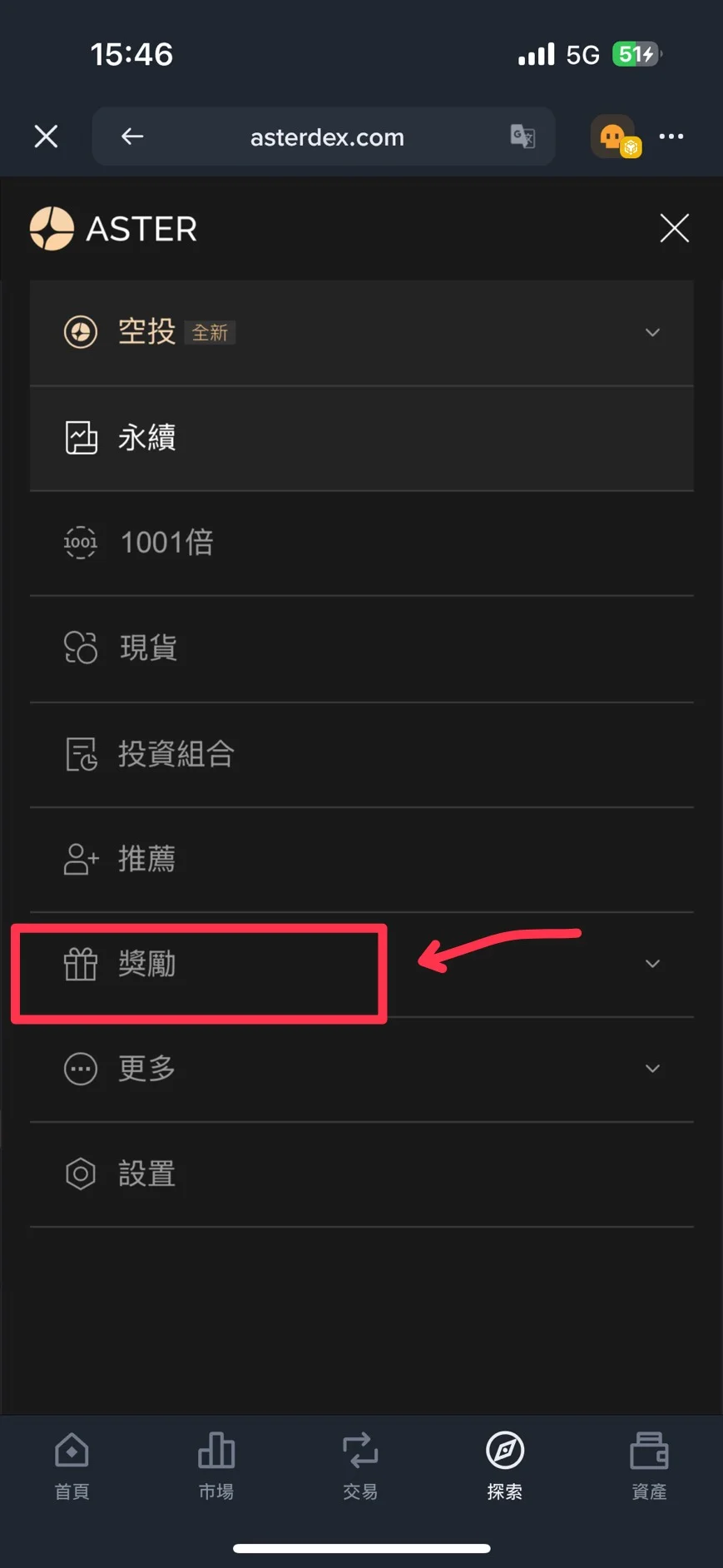Open the wallet avatar icon

tap(615, 137)
